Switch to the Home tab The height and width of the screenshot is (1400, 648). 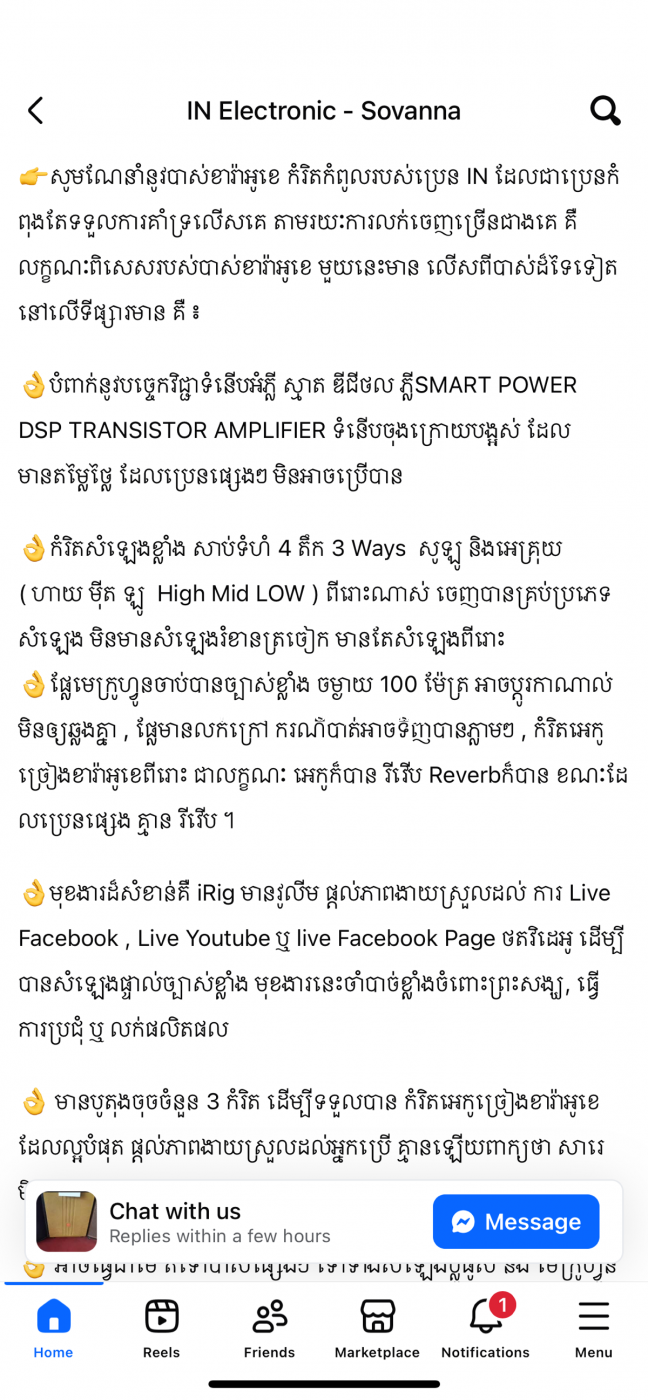53,1329
